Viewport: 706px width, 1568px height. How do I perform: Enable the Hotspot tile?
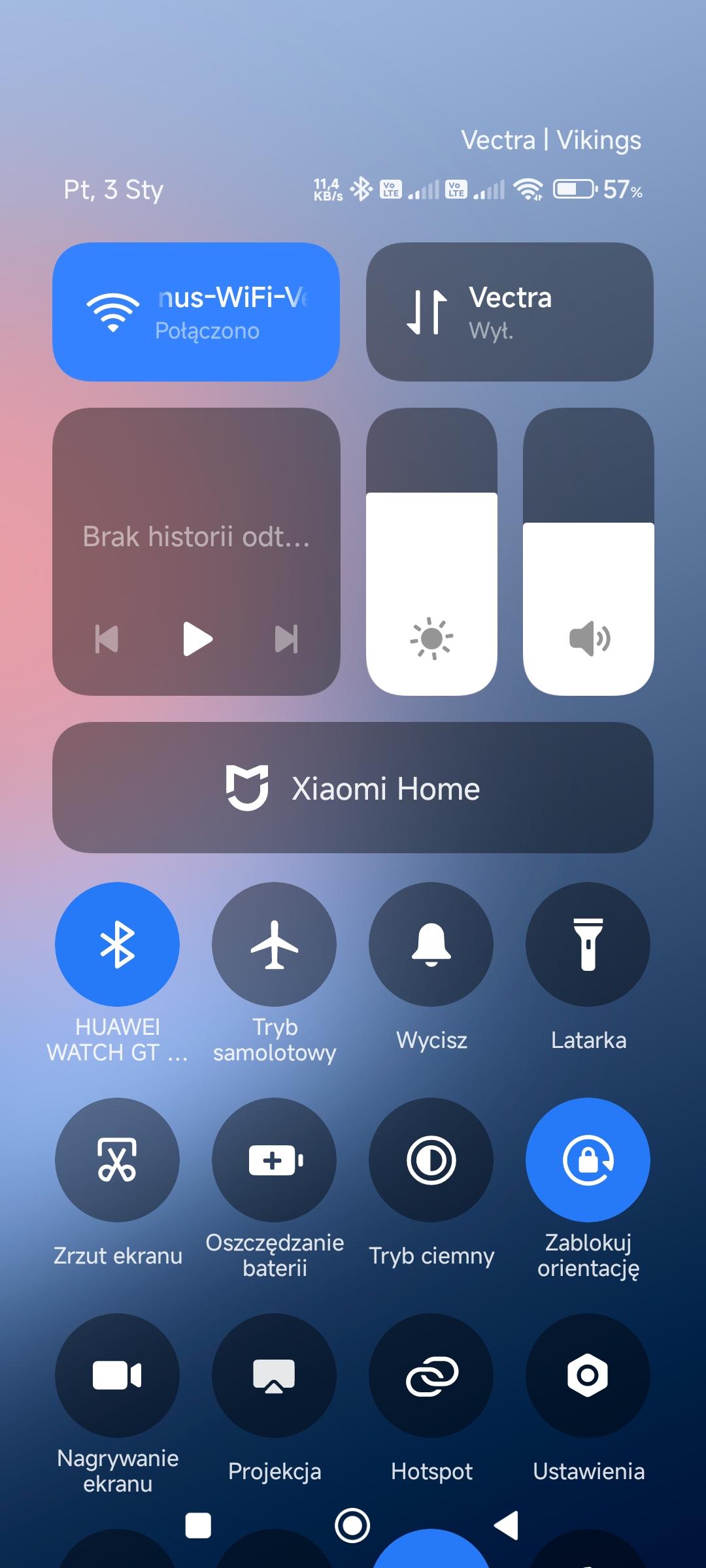[431, 1375]
